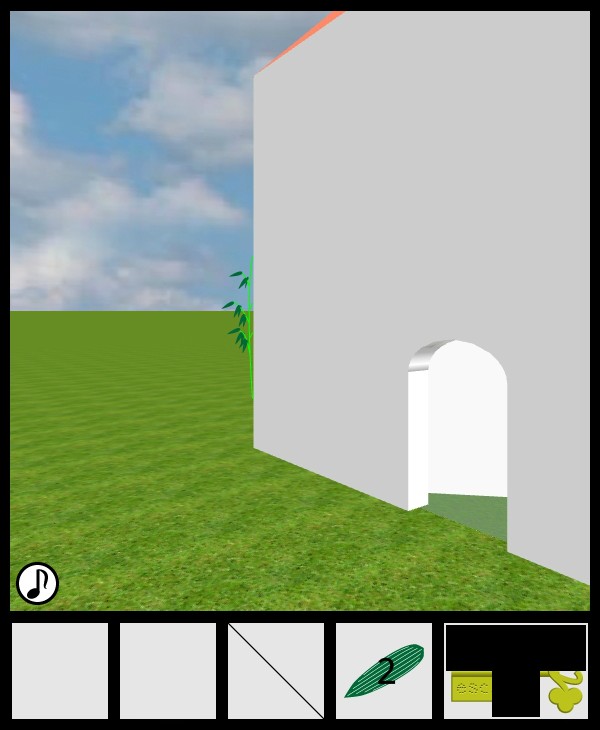Select the bamboo leaf inventory item
Viewport: 600px width, 730px height.
[384, 671]
